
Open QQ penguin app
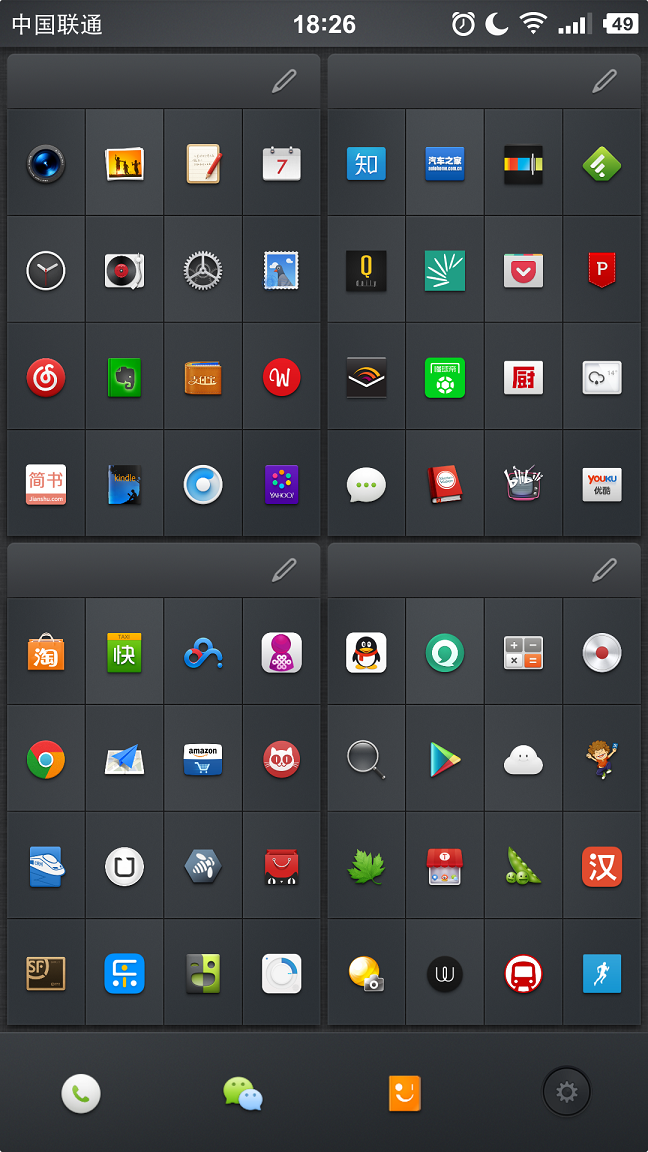click(366, 653)
